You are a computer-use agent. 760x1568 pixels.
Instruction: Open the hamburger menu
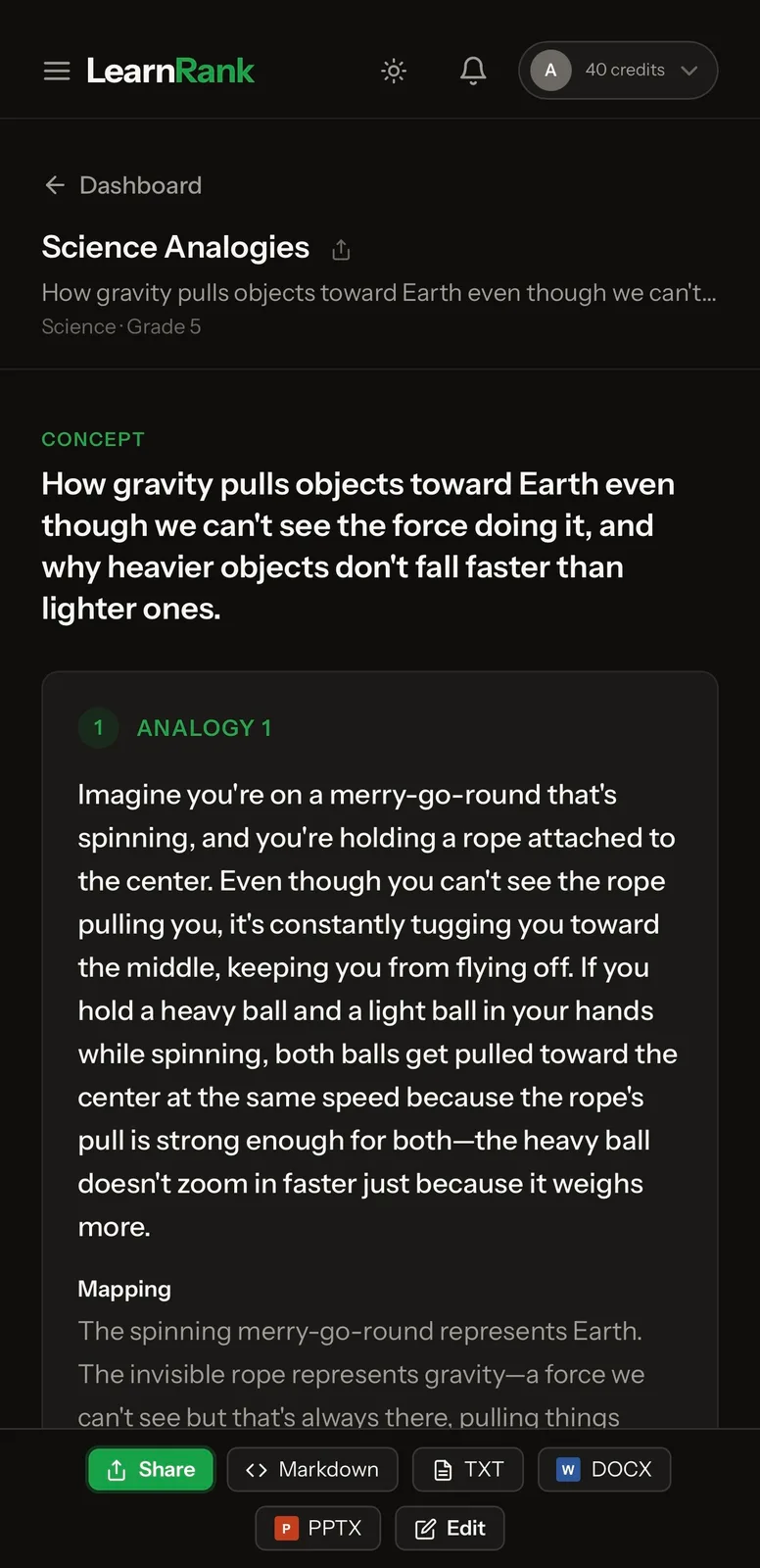coord(57,71)
